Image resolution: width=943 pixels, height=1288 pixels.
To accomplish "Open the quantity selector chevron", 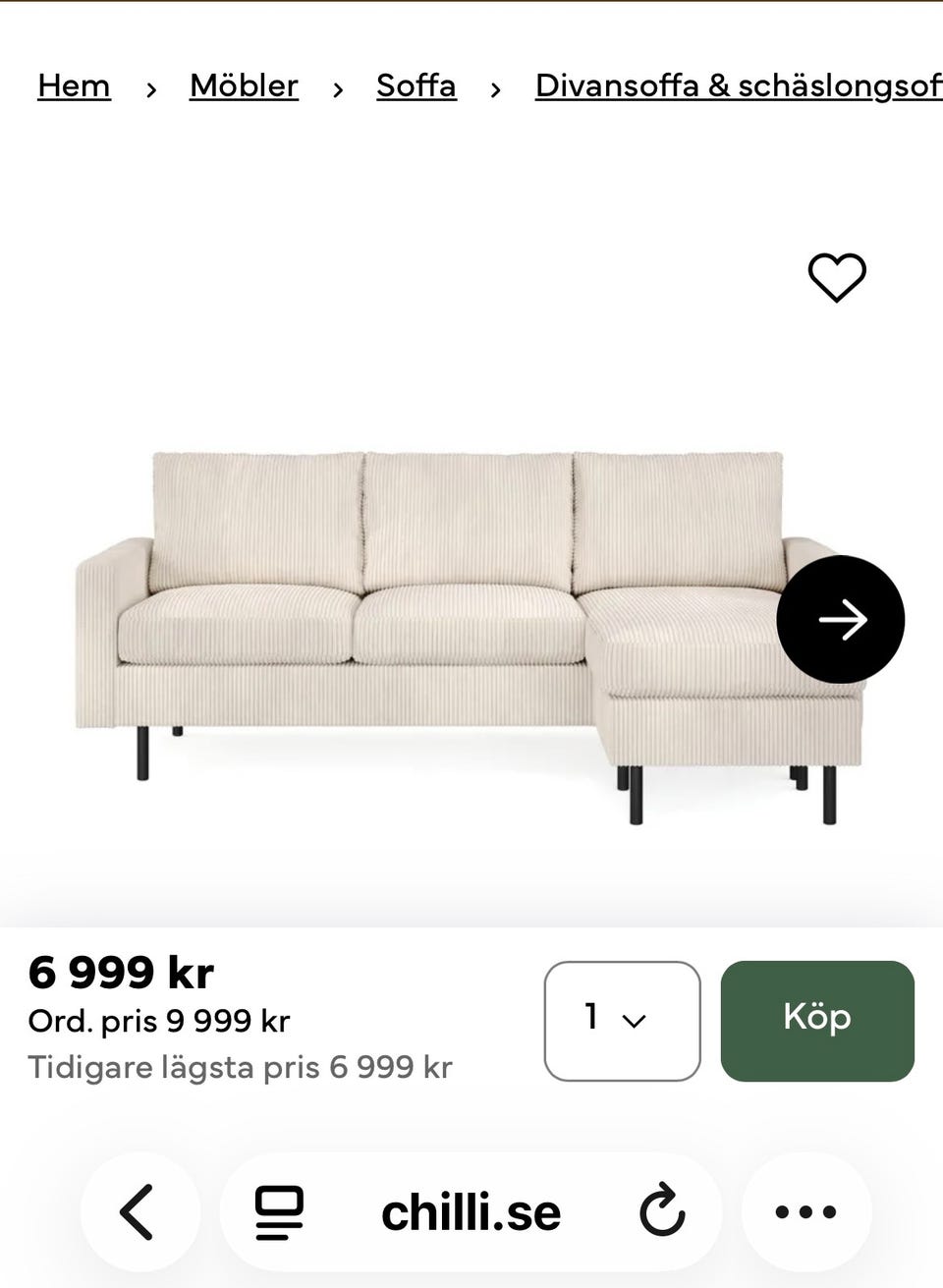I will coord(634,1022).
